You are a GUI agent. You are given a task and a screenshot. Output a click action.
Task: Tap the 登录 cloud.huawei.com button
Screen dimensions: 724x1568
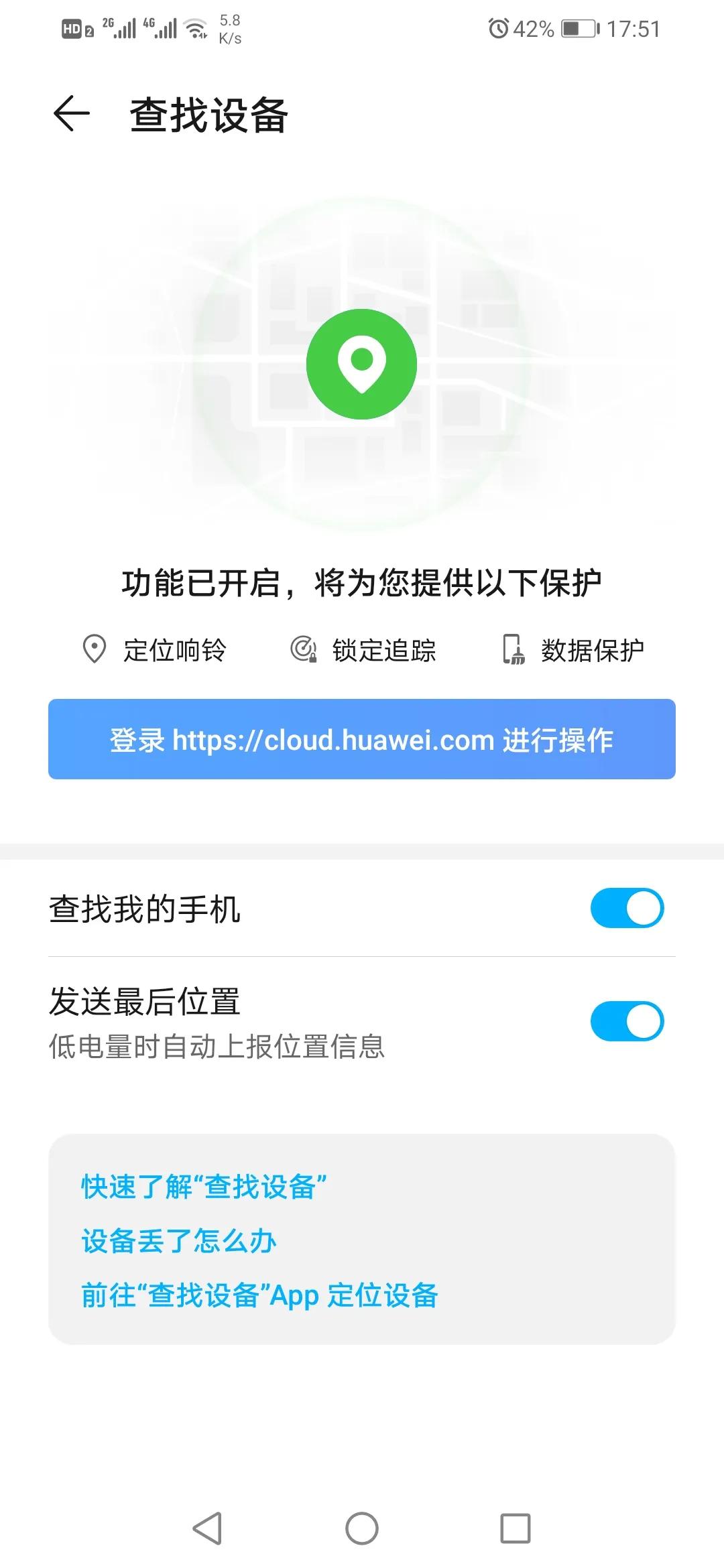coord(362,740)
